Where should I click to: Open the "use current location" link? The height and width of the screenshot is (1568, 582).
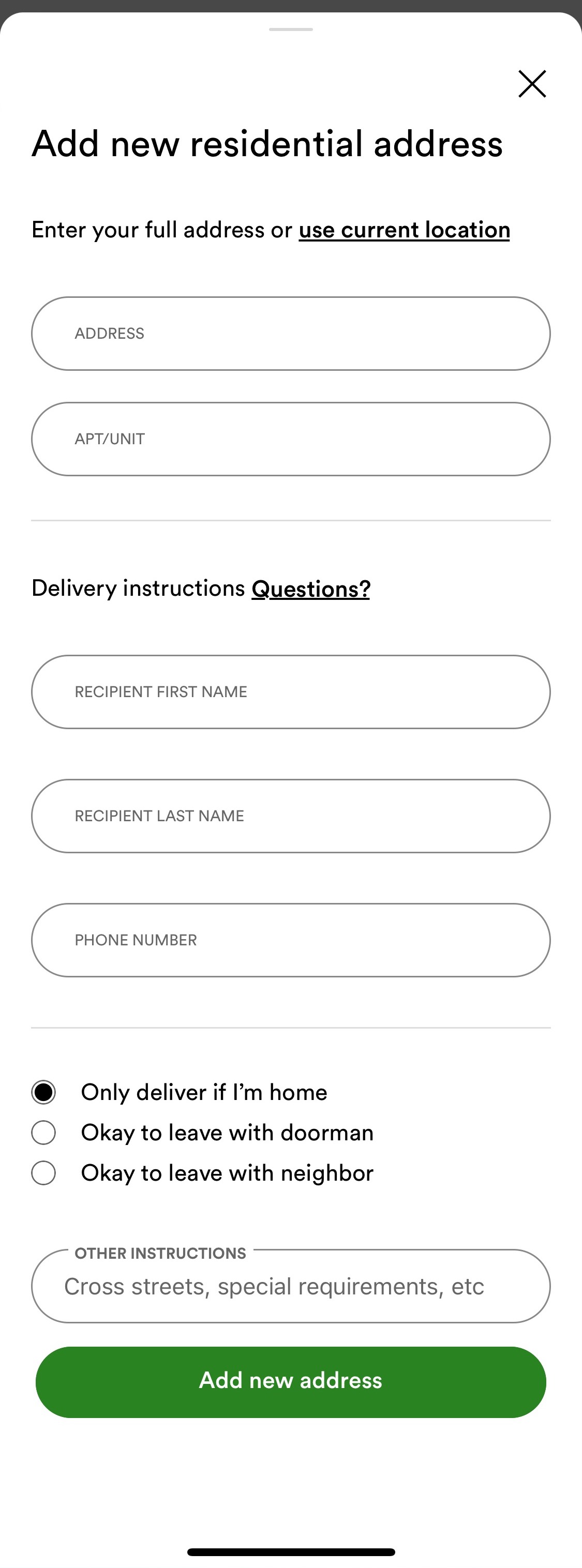coord(404,230)
